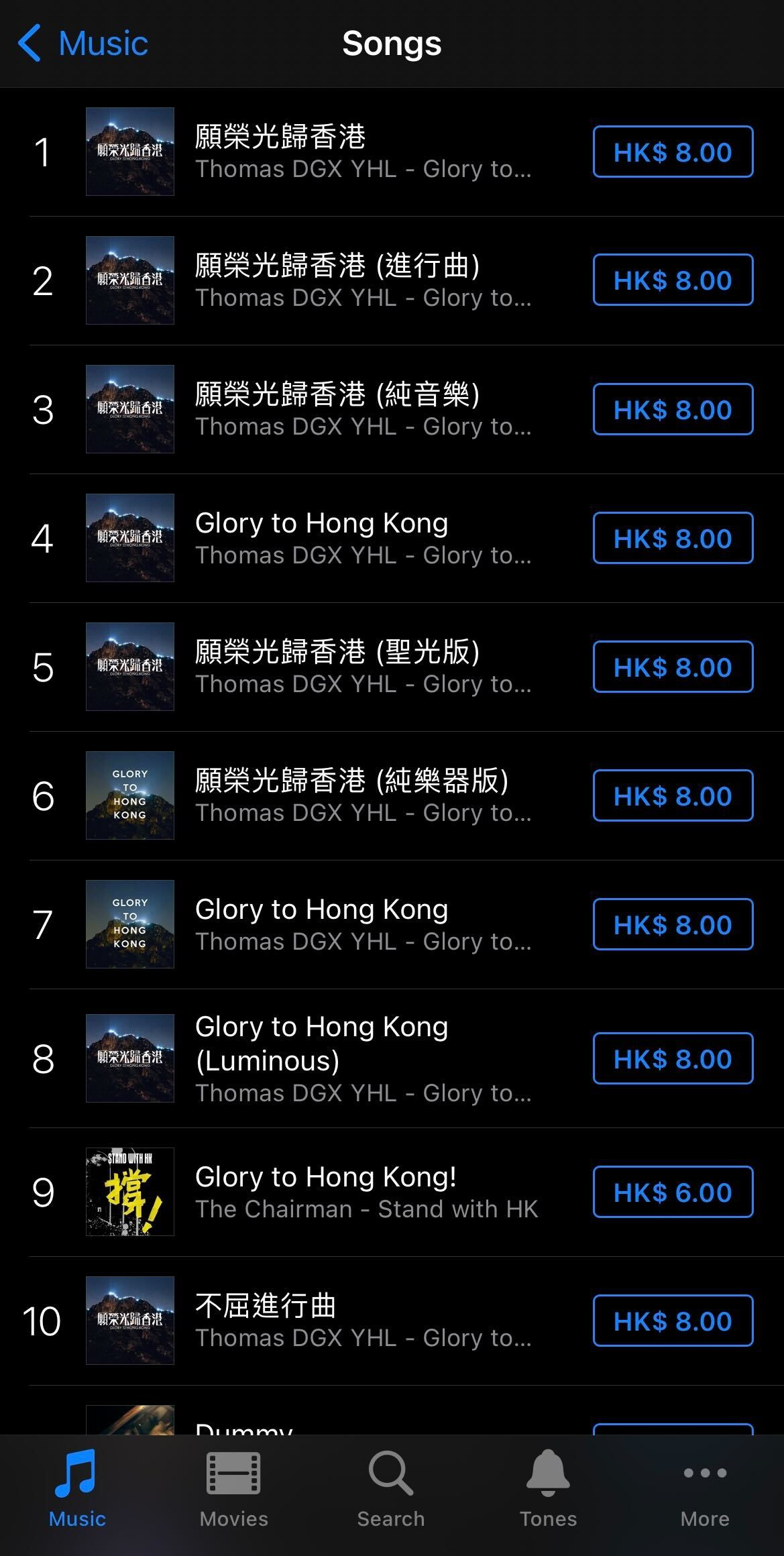Viewport: 784px width, 1556px height.
Task: Go back to Music
Action: [x=83, y=44]
